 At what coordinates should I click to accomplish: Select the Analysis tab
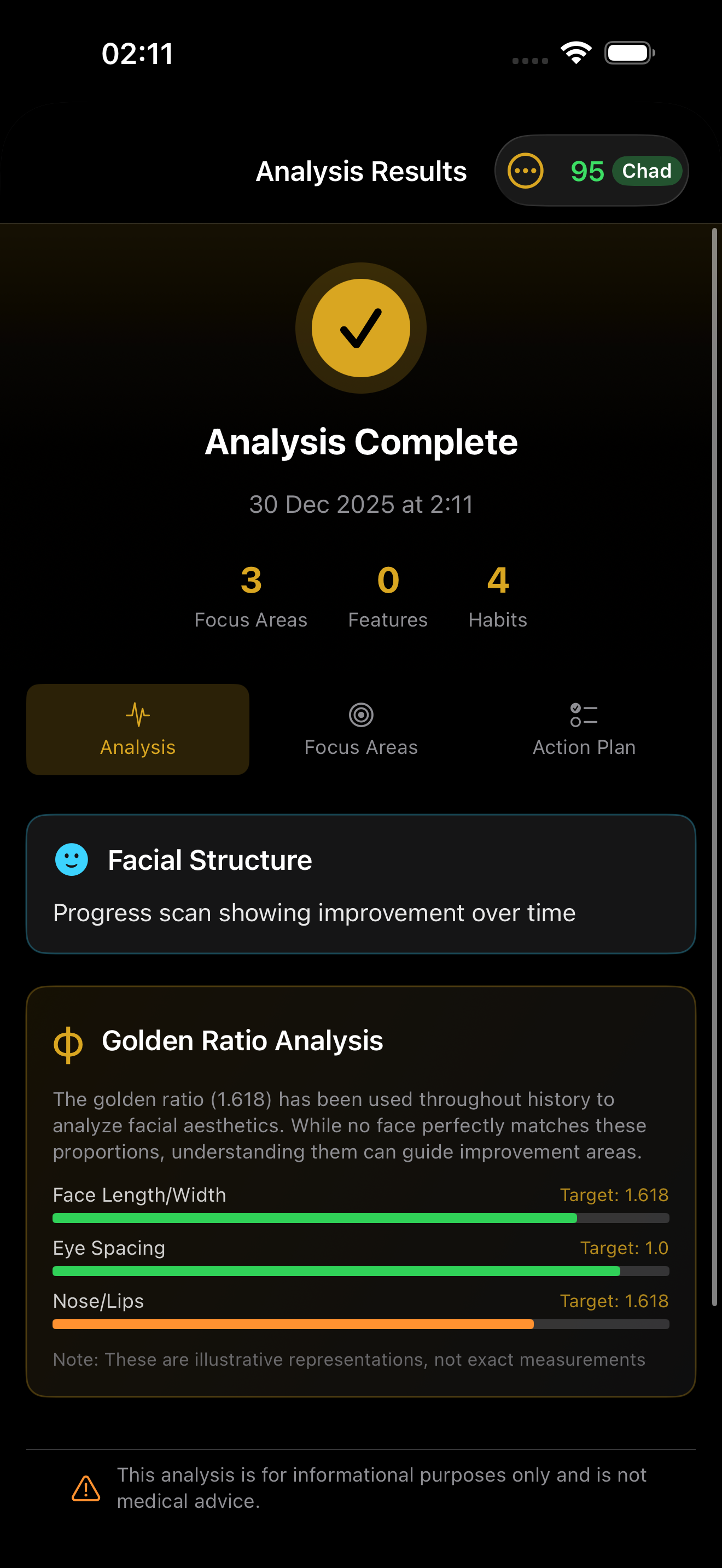[x=138, y=729]
